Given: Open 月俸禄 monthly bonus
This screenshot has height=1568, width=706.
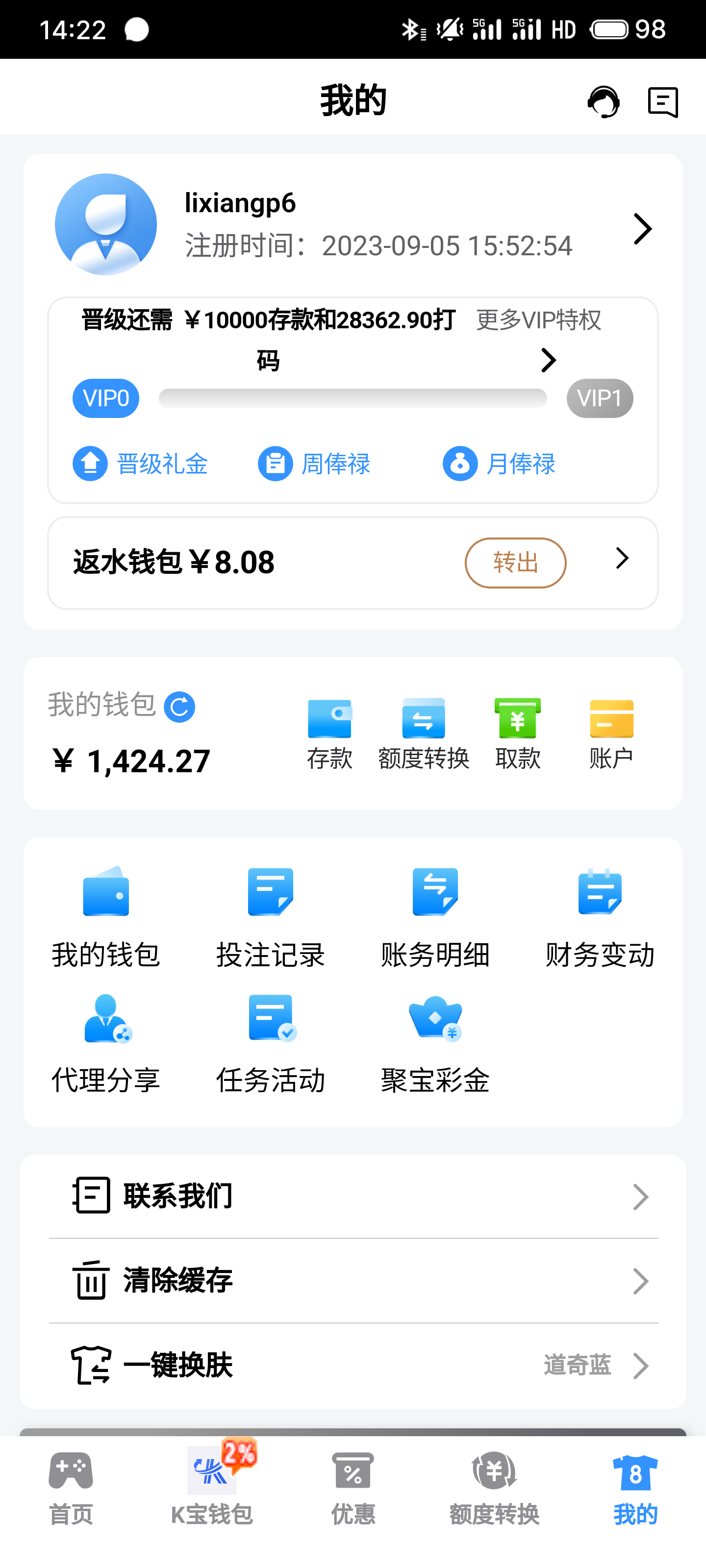Looking at the screenshot, I should pyautogui.click(x=499, y=464).
